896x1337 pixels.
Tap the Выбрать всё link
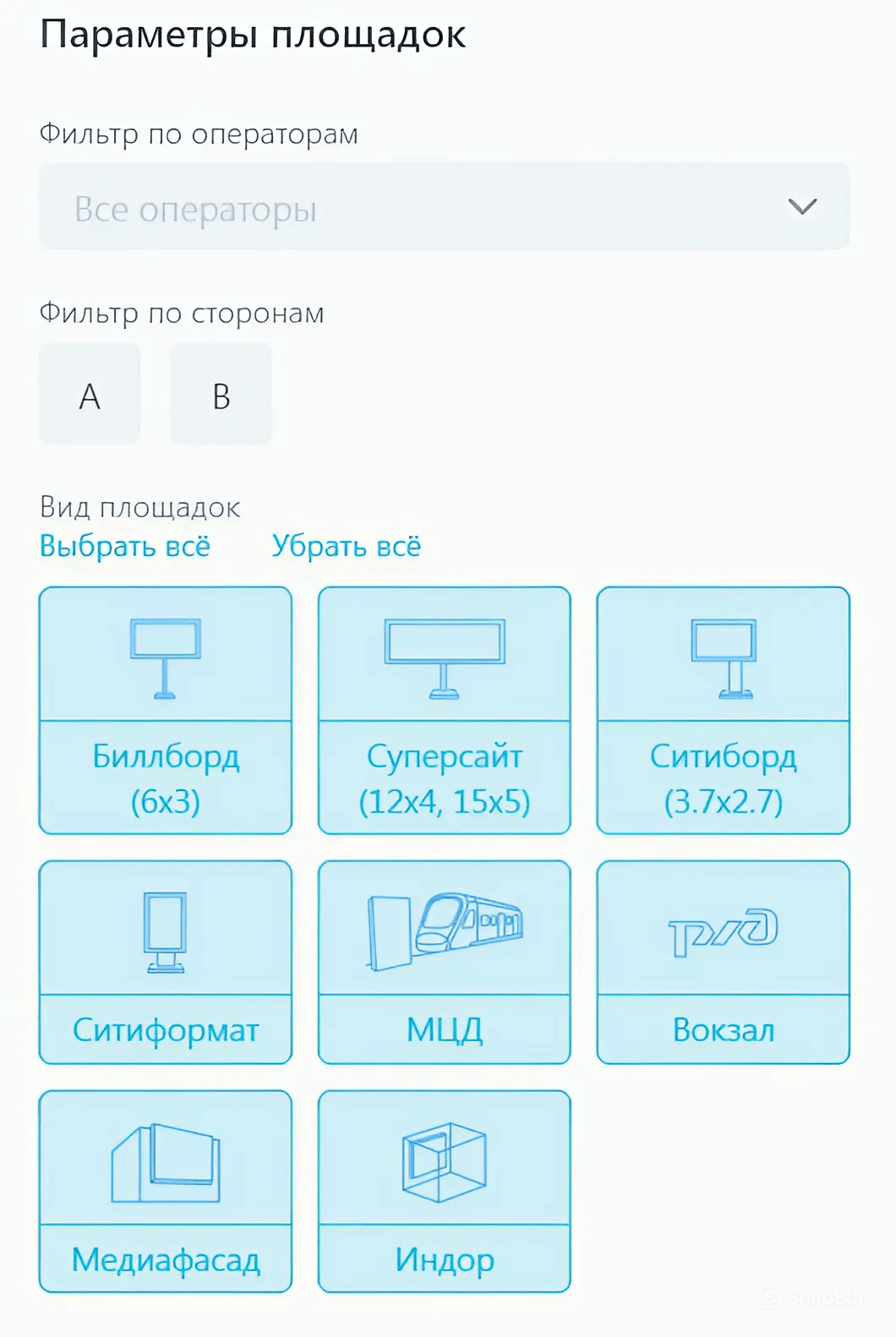pyautogui.click(x=125, y=546)
